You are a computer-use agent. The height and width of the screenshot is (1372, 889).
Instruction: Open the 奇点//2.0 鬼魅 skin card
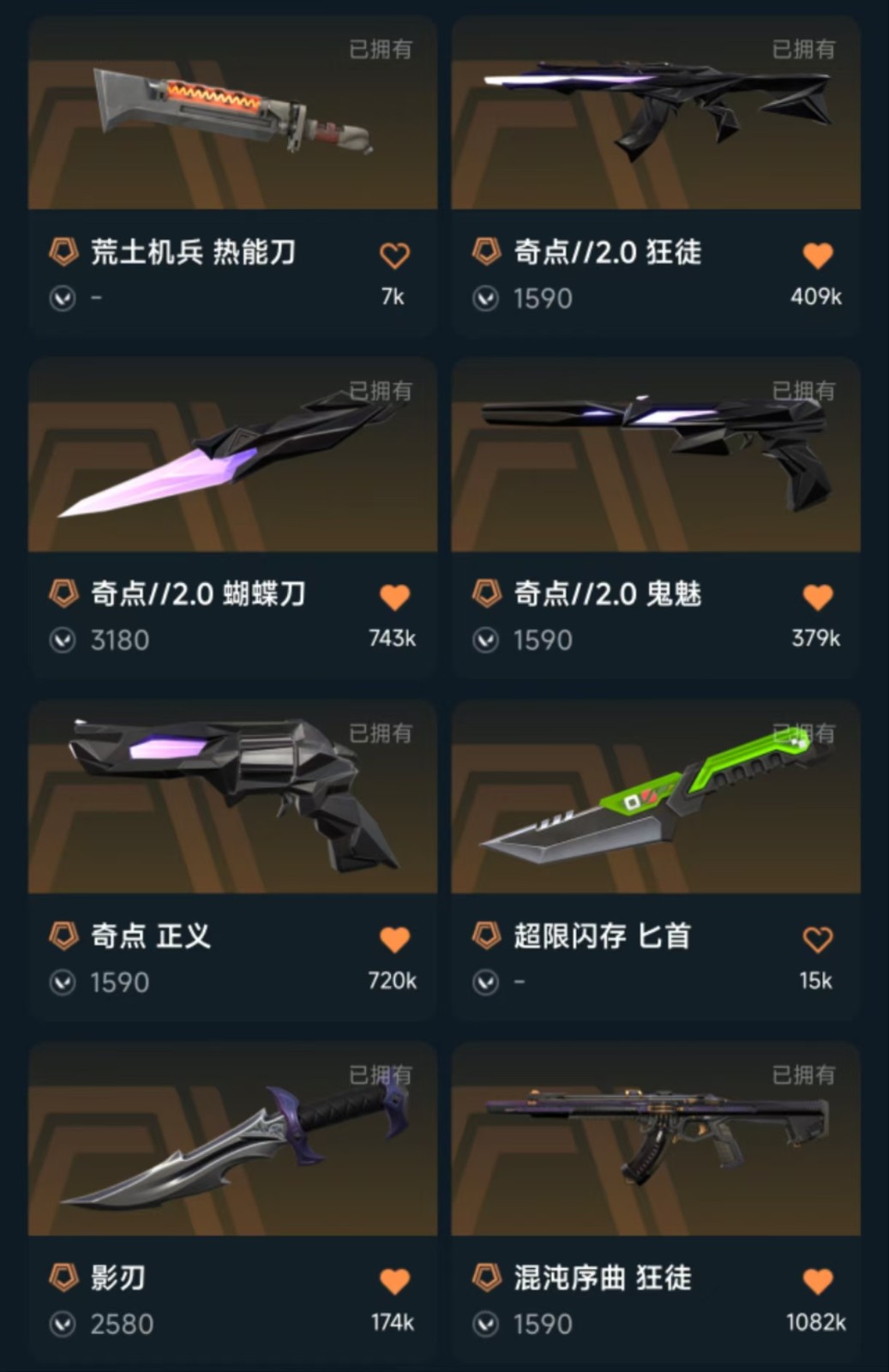656,518
